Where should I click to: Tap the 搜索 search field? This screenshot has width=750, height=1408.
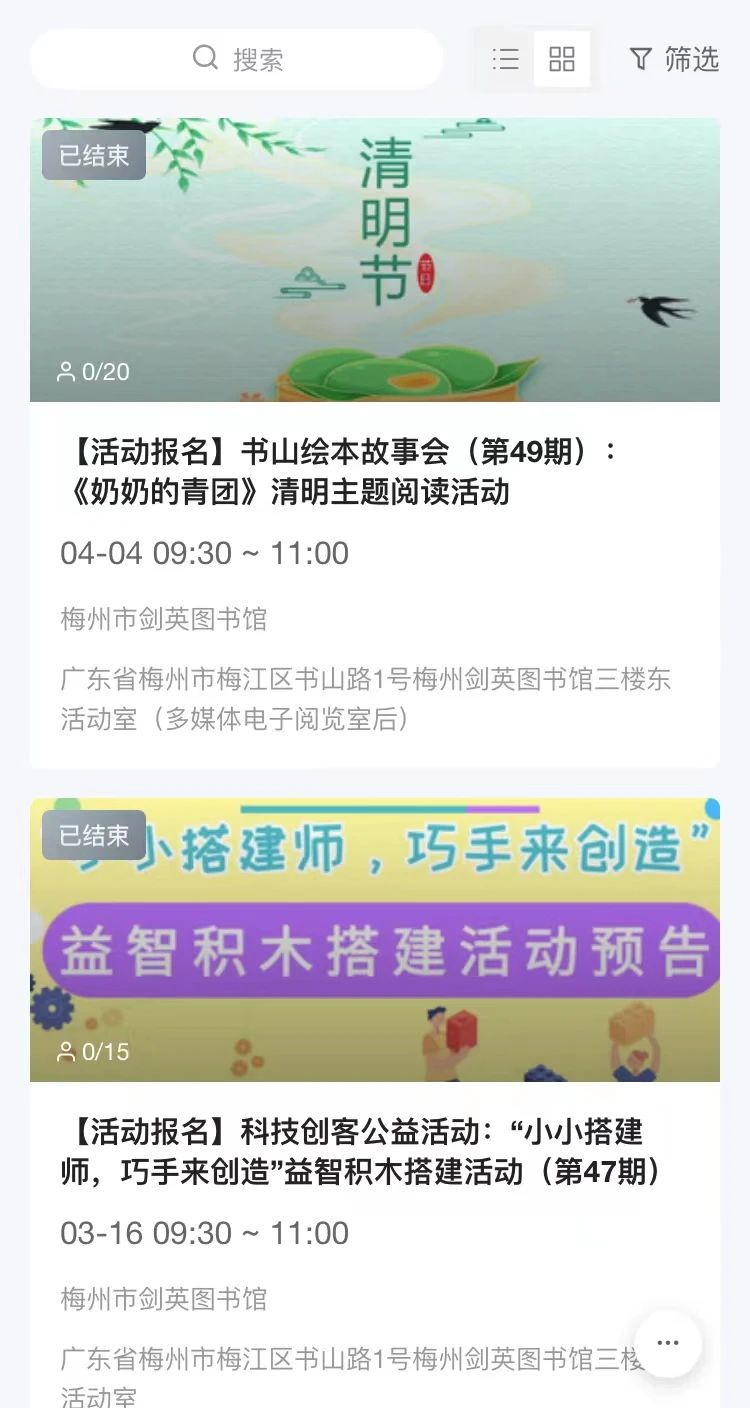[x=237, y=59]
